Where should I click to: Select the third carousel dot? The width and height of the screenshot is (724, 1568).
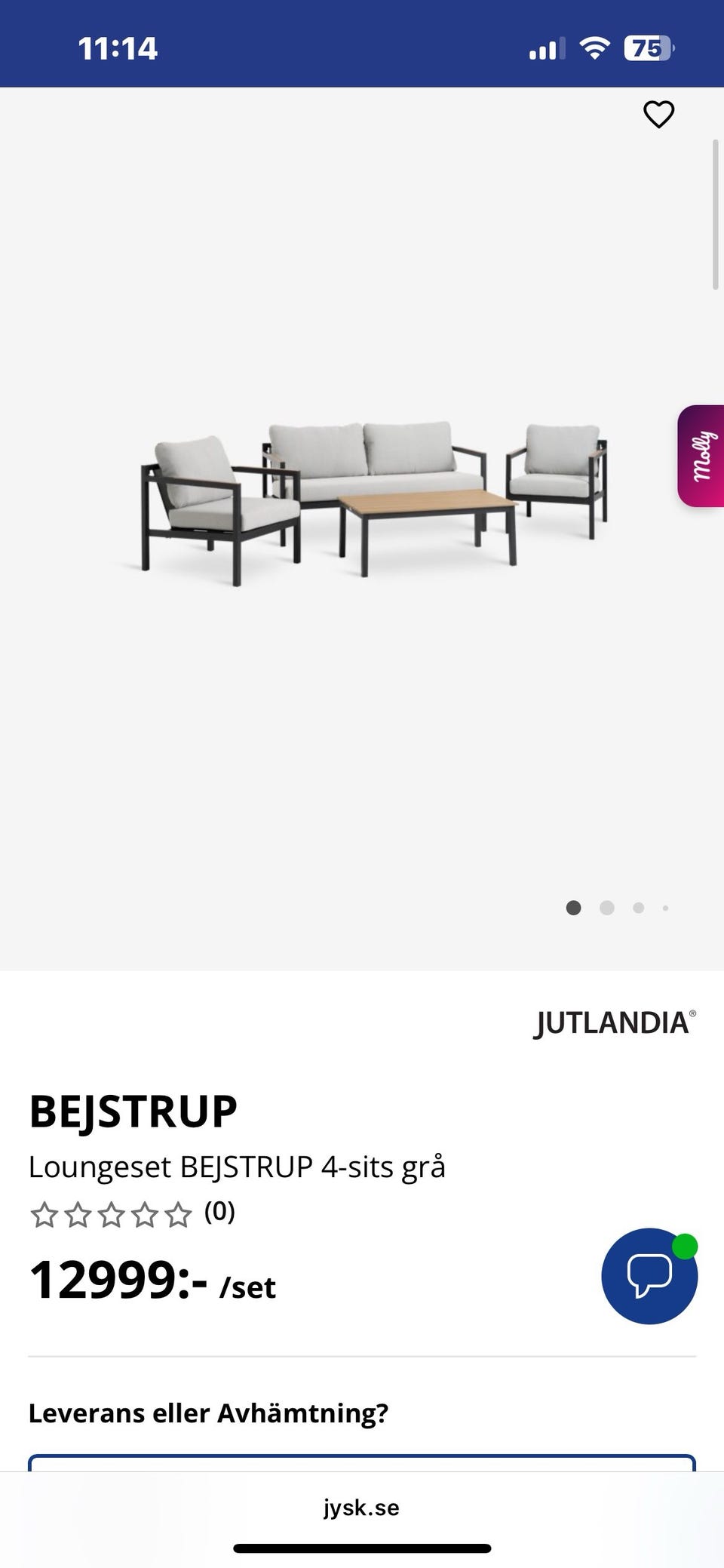[639, 908]
